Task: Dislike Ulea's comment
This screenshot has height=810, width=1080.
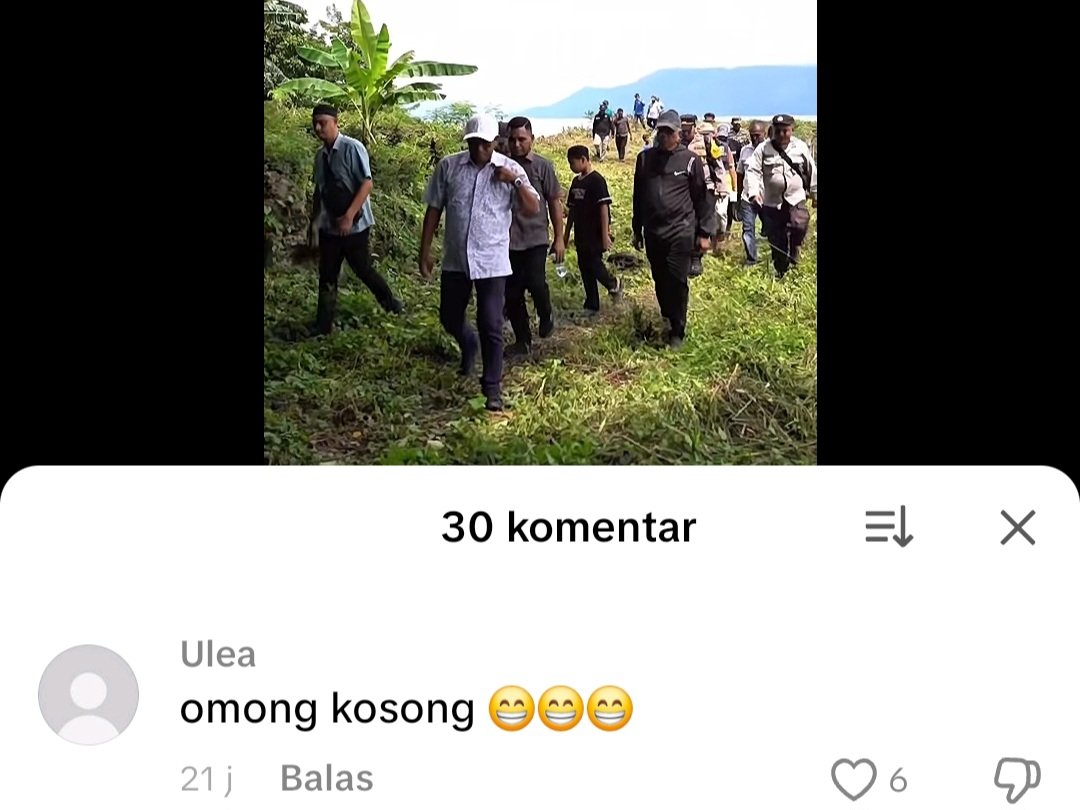Action: [1017, 779]
